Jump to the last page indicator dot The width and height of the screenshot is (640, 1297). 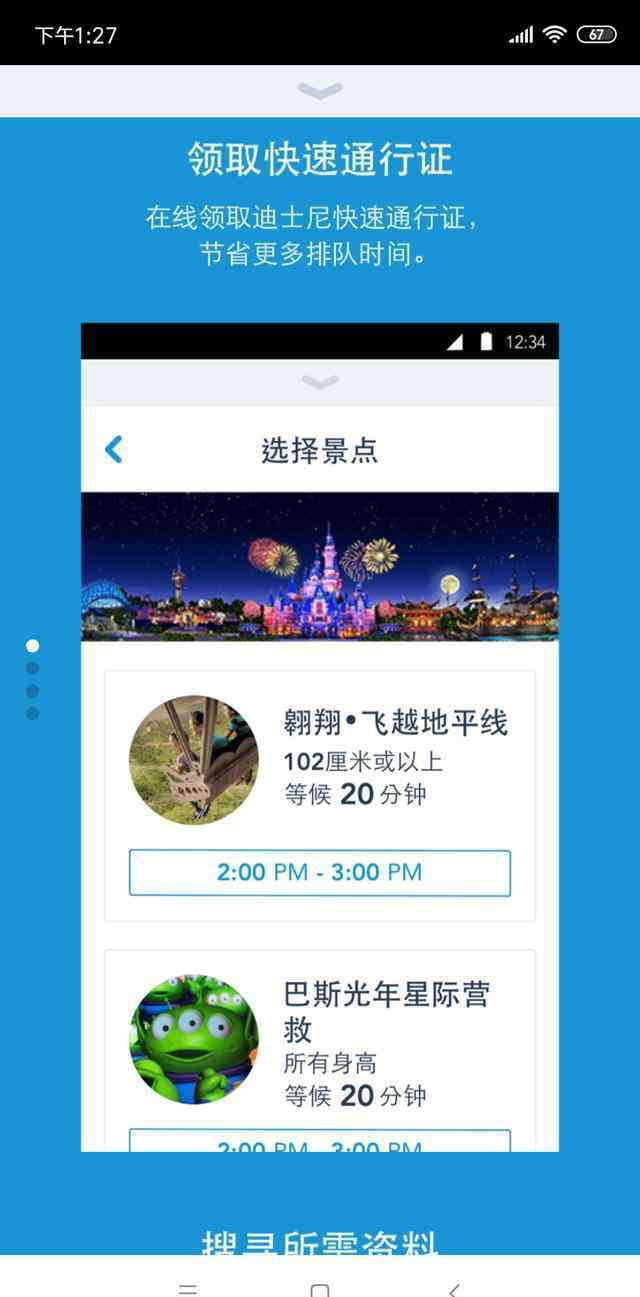point(32,713)
